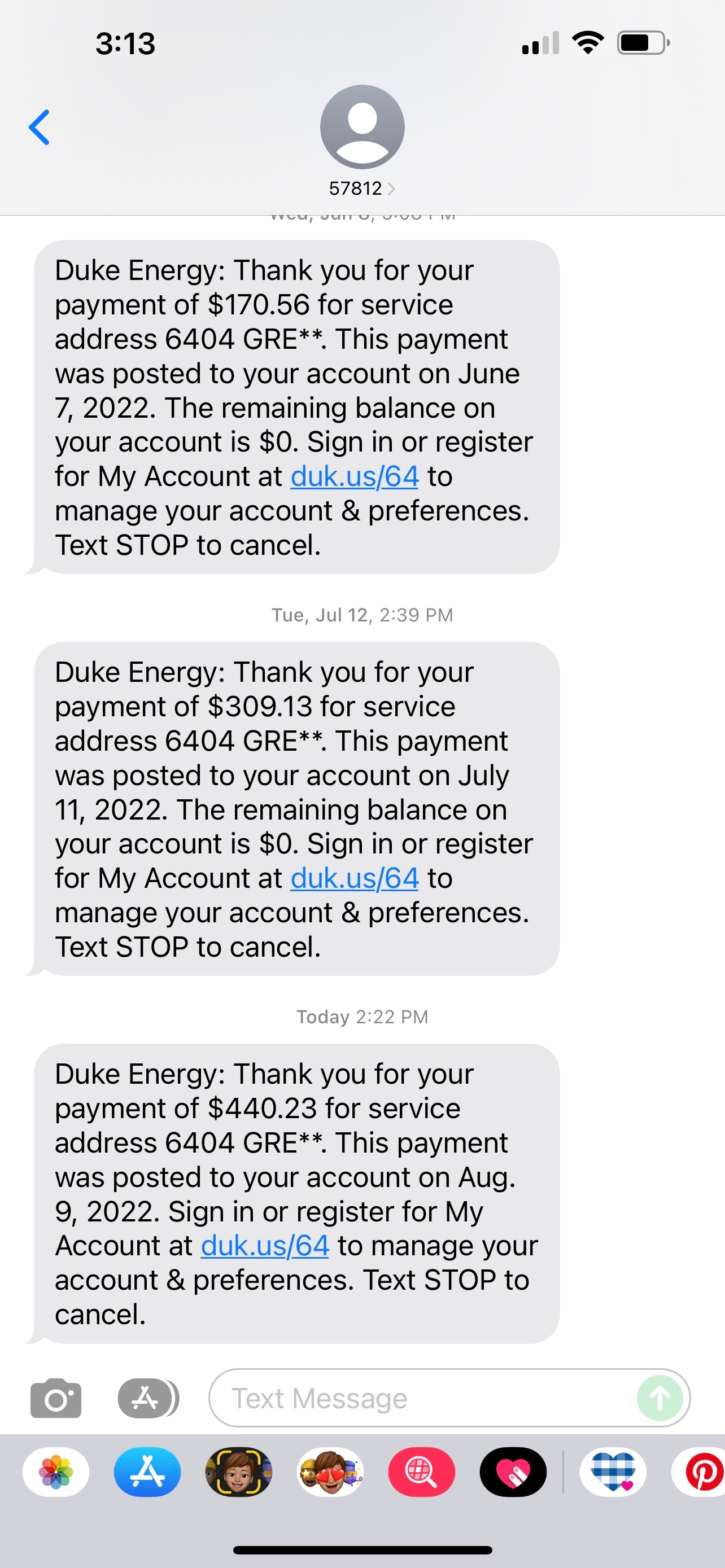Image resolution: width=725 pixels, height=1568 pixels.
Task: Open Memoji stickers in the app strip
Action: point(330,1472)
